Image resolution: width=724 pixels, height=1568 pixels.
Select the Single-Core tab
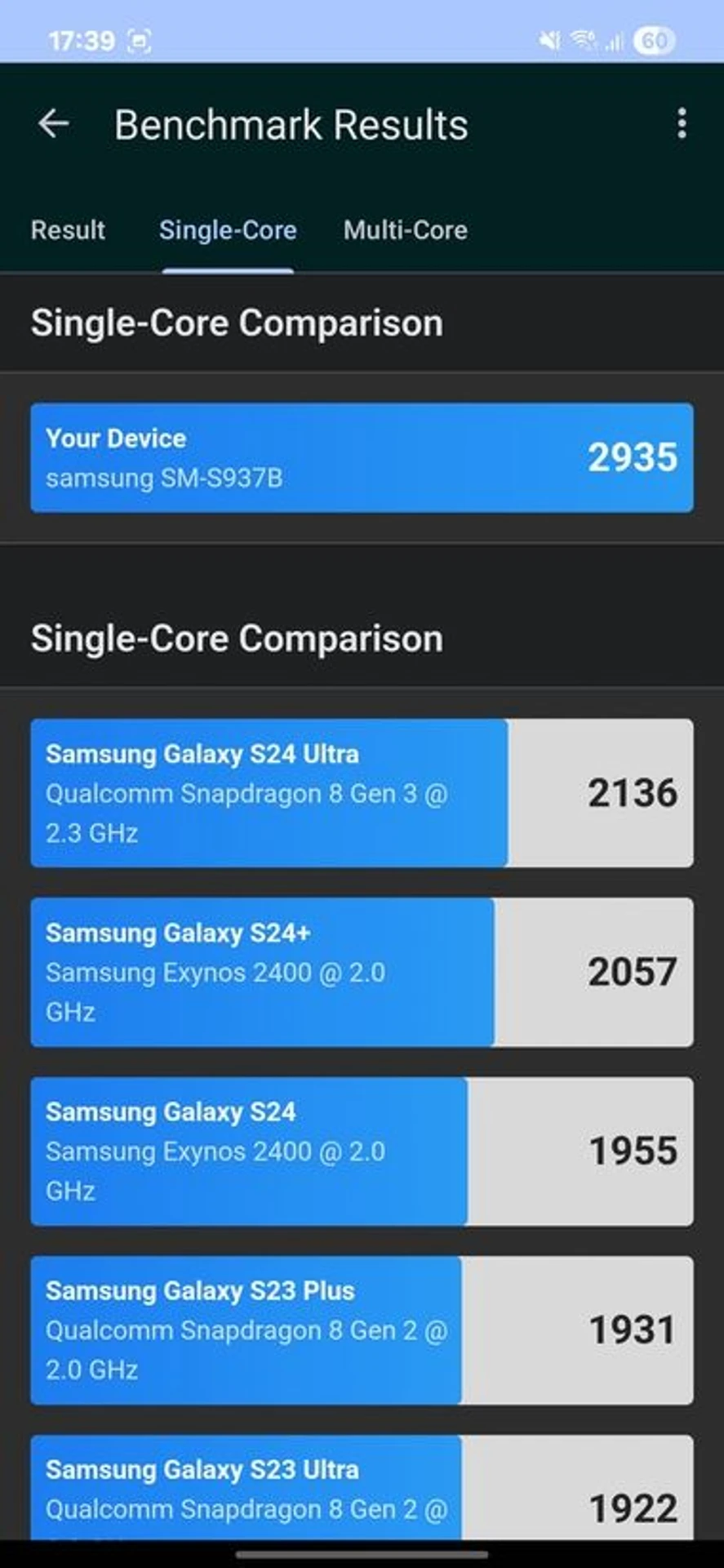tap(228, 230)
